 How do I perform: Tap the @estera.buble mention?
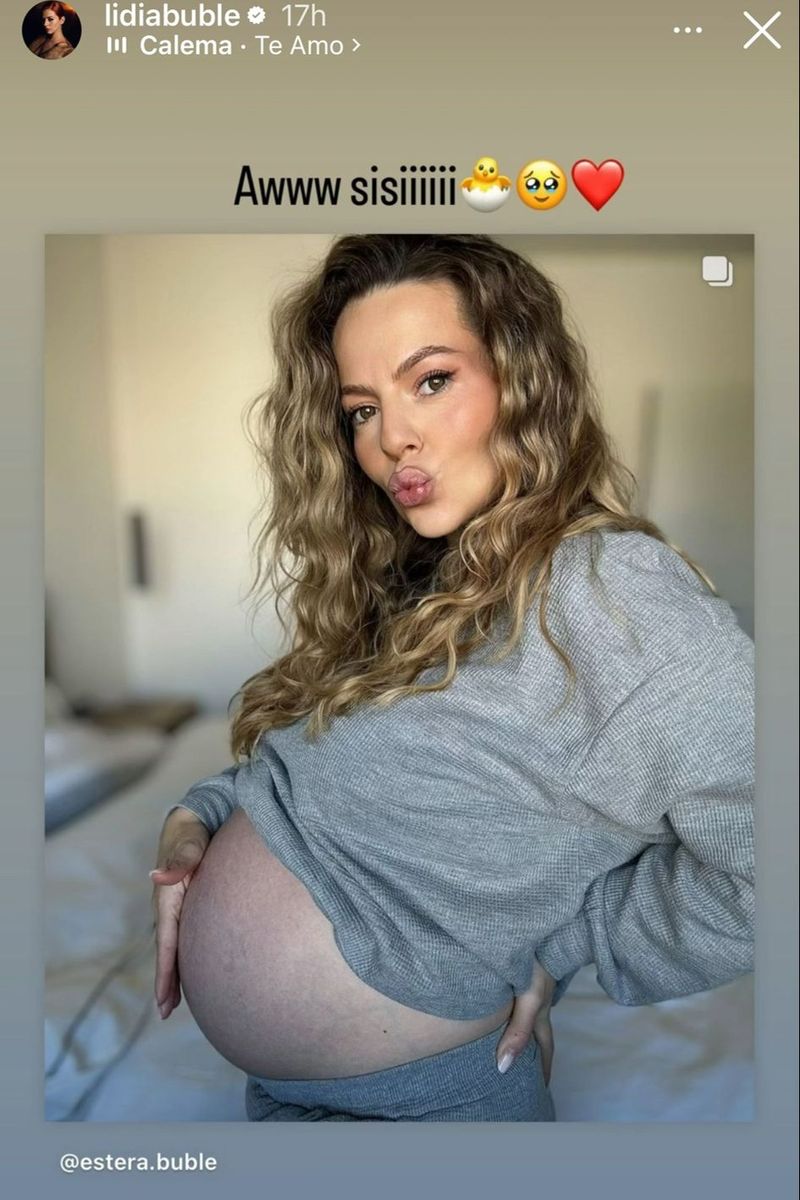(x=138, y=1162)
